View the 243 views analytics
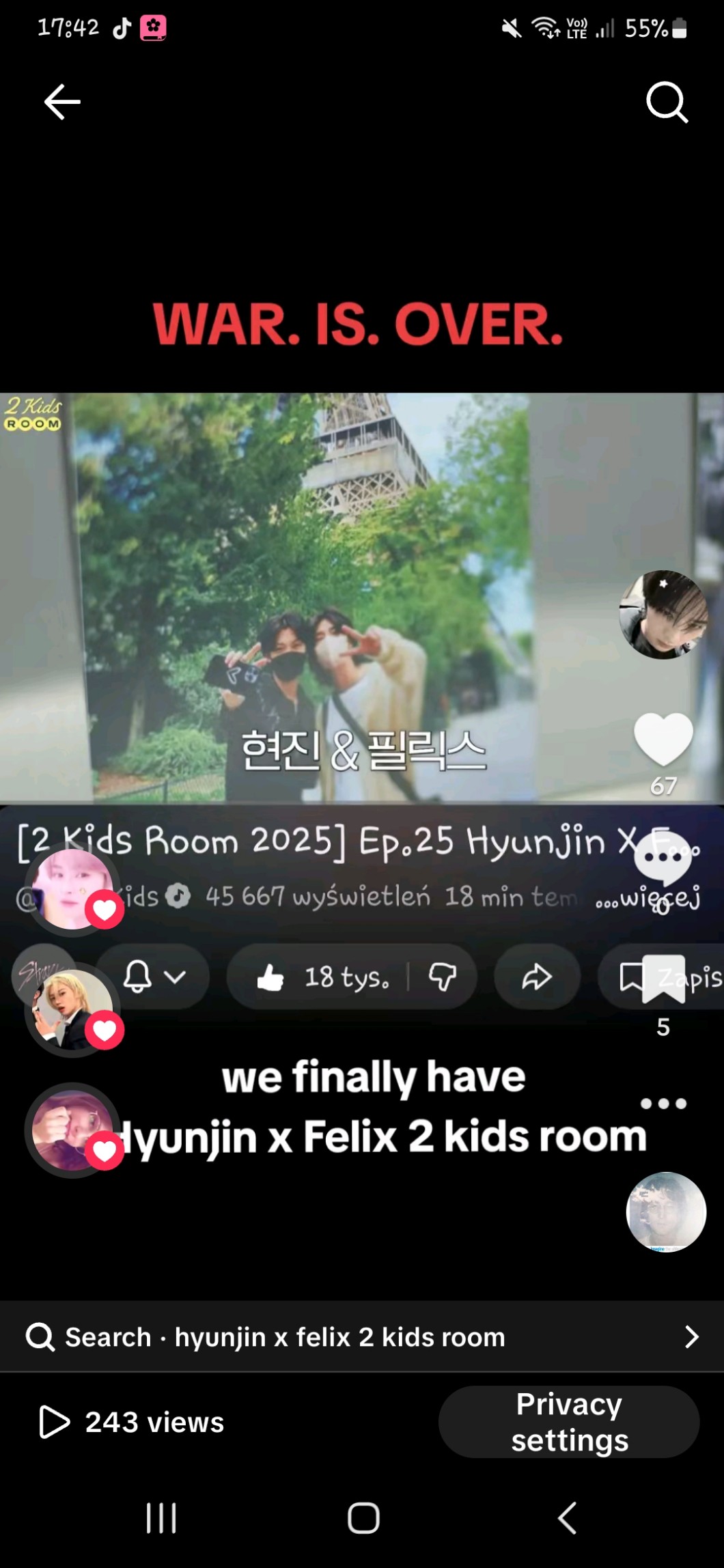This screenshot has width=724, height=1568. [133, 1422]
